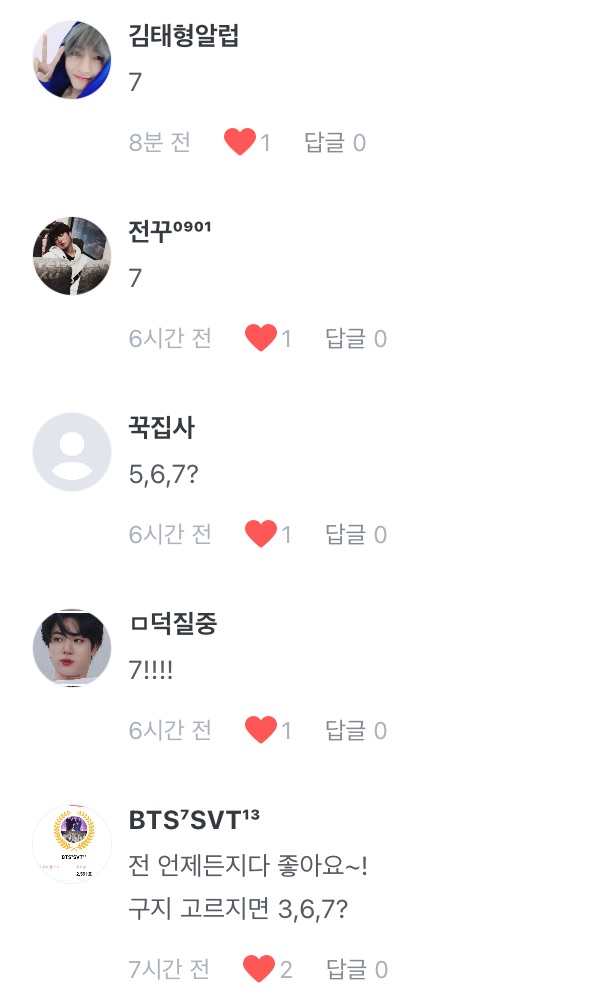
Task: Like 꾹집사's "5,6,7?" comment
Action: point(261,535)
